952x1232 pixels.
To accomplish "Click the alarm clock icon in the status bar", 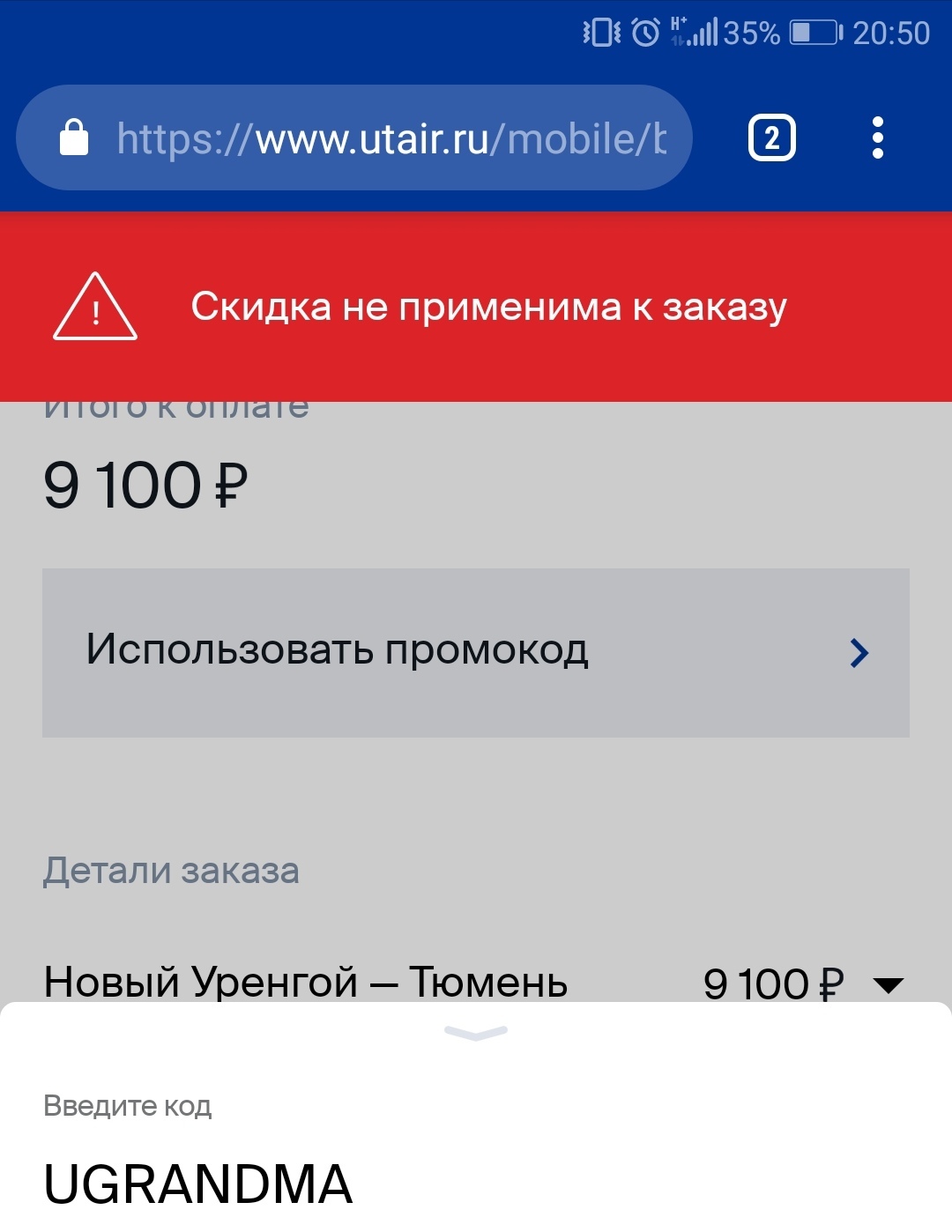I will (646, 33).
